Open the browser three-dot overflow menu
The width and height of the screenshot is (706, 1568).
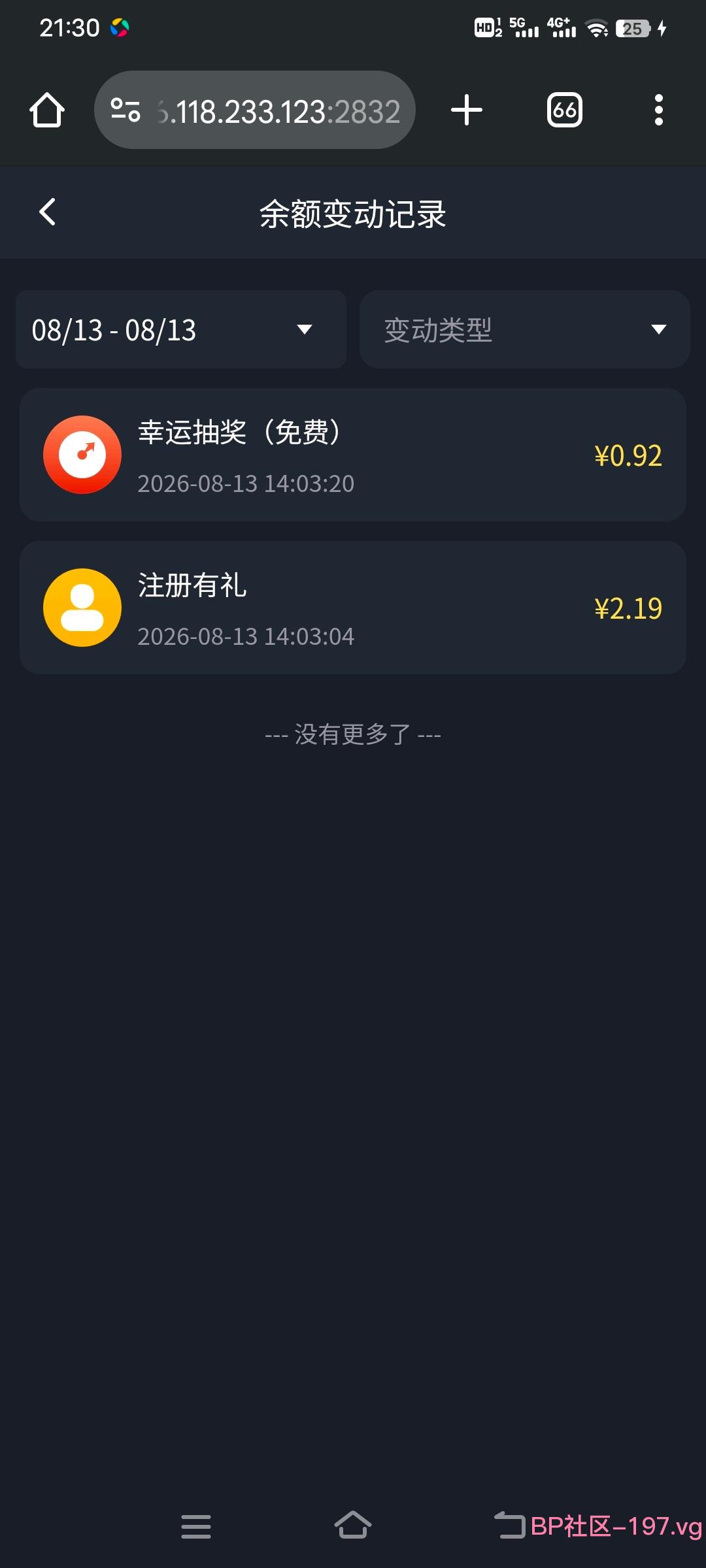[659, 110]
